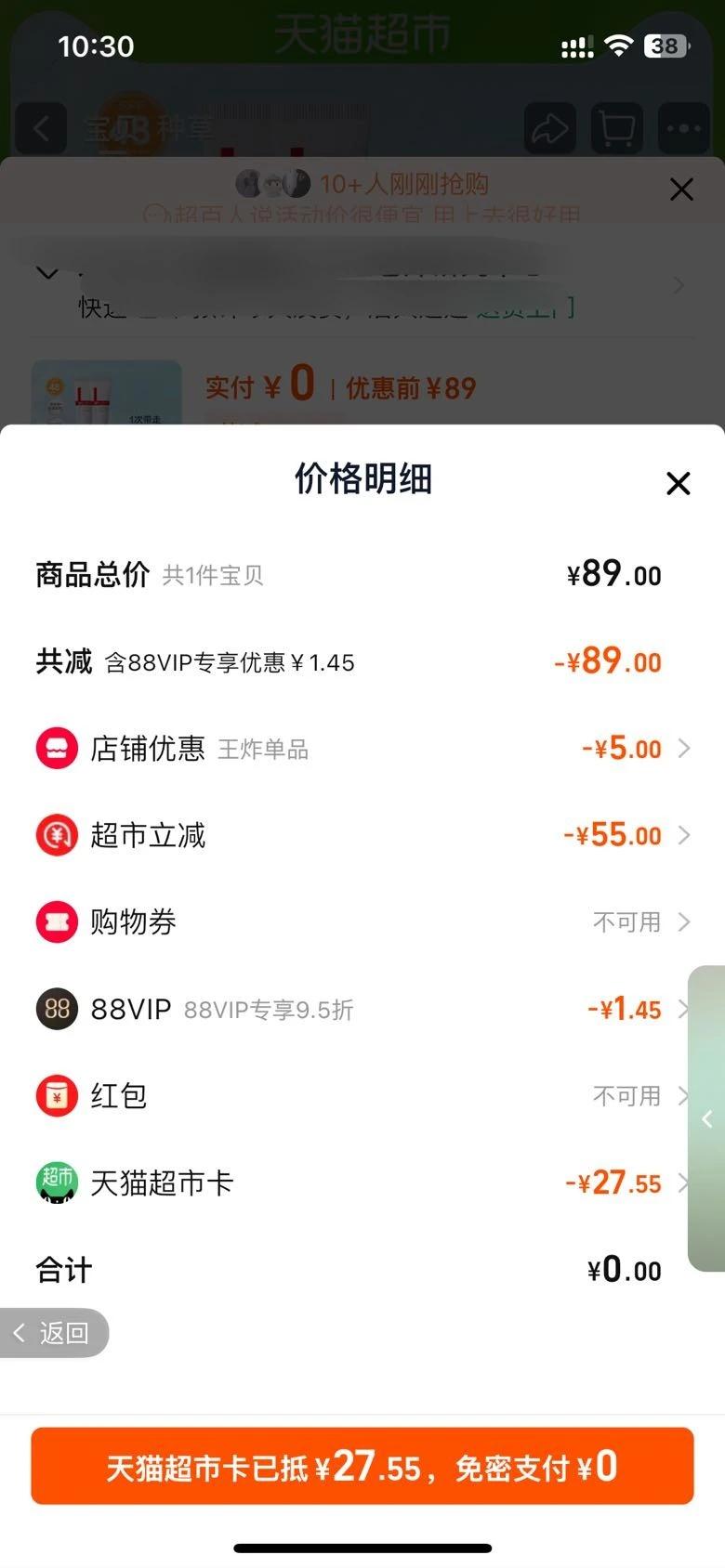Tap the 超市立减 yen coin icon
Image resolution: width=725 pixels, height=1568 pixels.
click(57, 835)
